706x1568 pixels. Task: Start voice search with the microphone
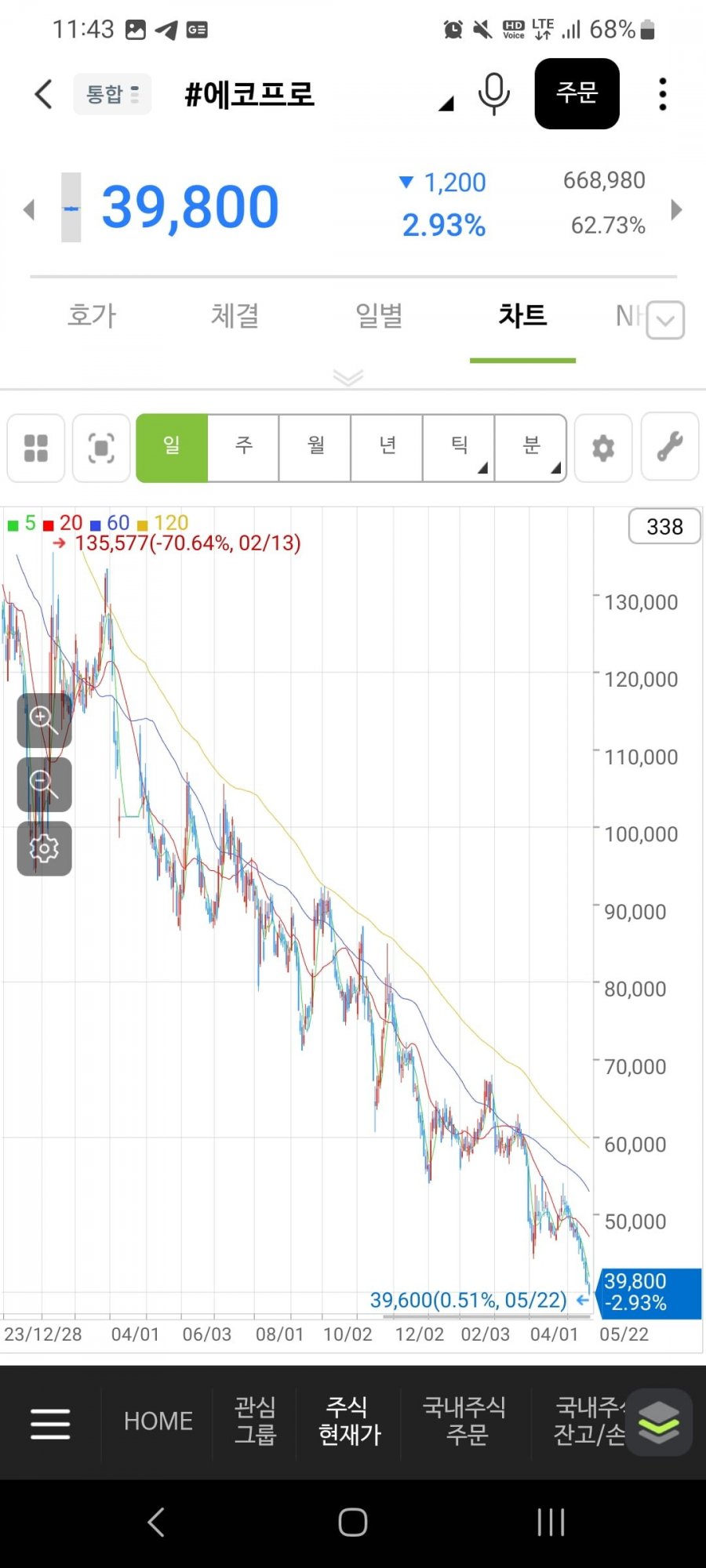pyautogui.click(x=493, y=94)
